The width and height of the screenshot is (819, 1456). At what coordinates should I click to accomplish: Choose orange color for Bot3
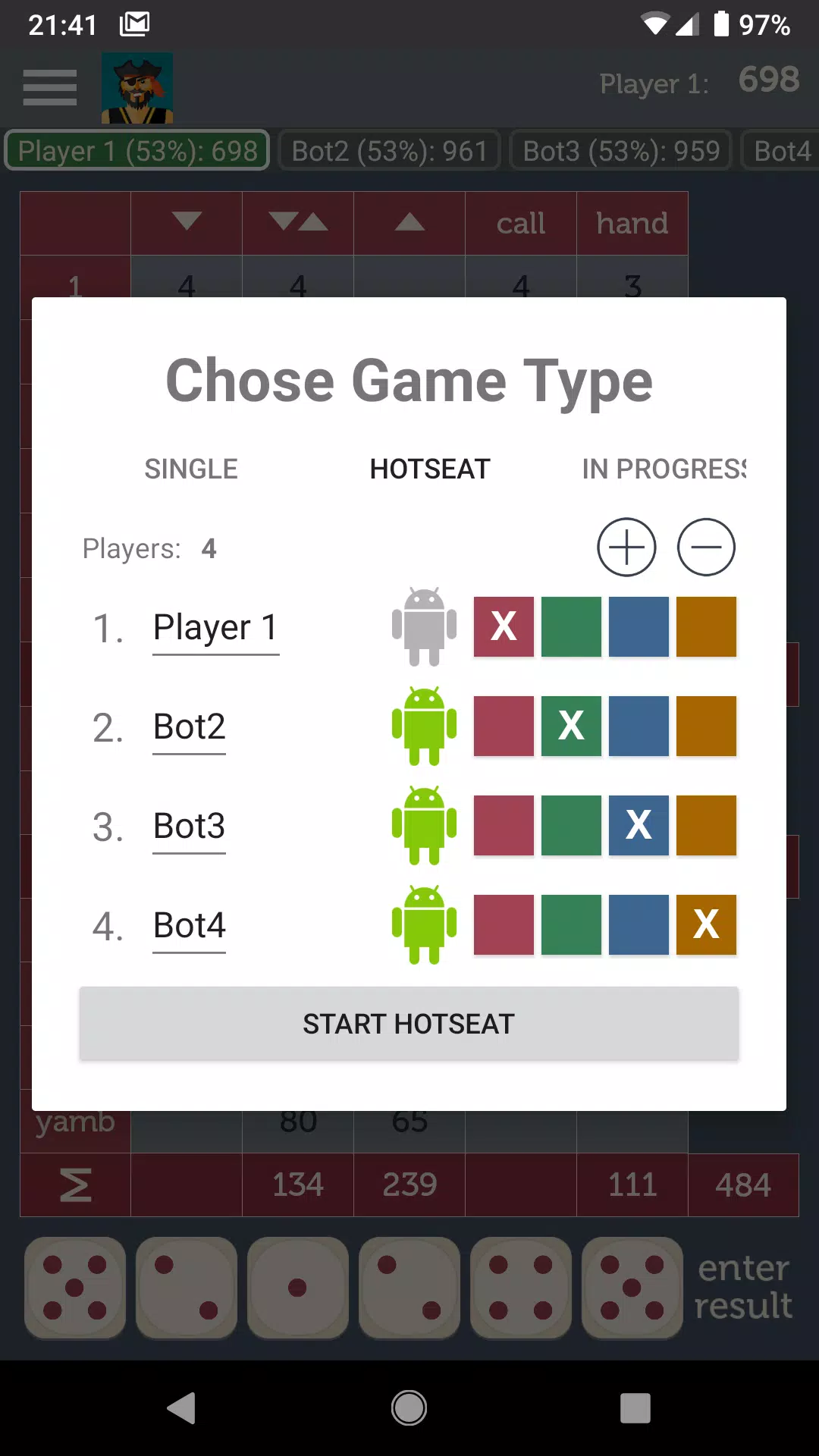pyautogui.click(x=706, y=825)
